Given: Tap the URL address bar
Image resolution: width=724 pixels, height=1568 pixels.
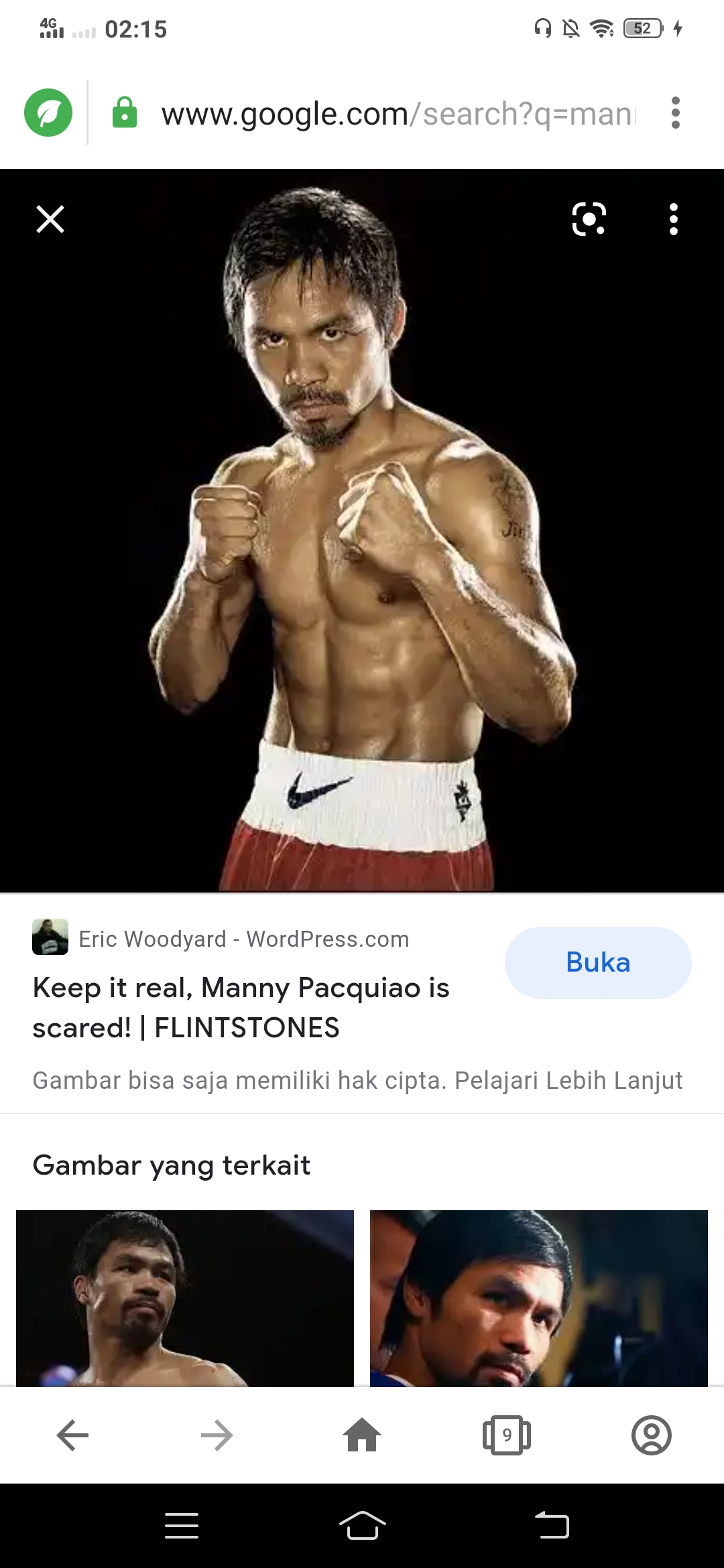Looking at the screenshot, I should [396, 114].
